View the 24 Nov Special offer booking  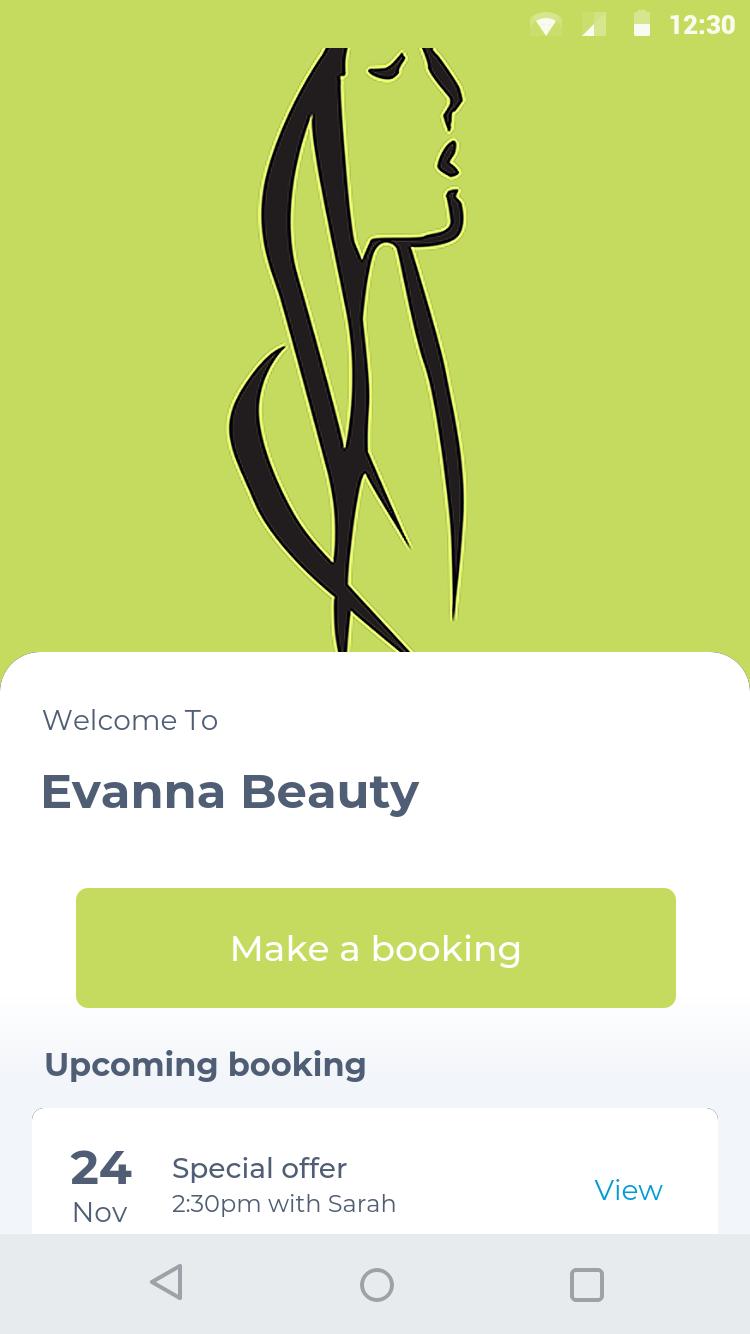click(x=628, y=1190)
